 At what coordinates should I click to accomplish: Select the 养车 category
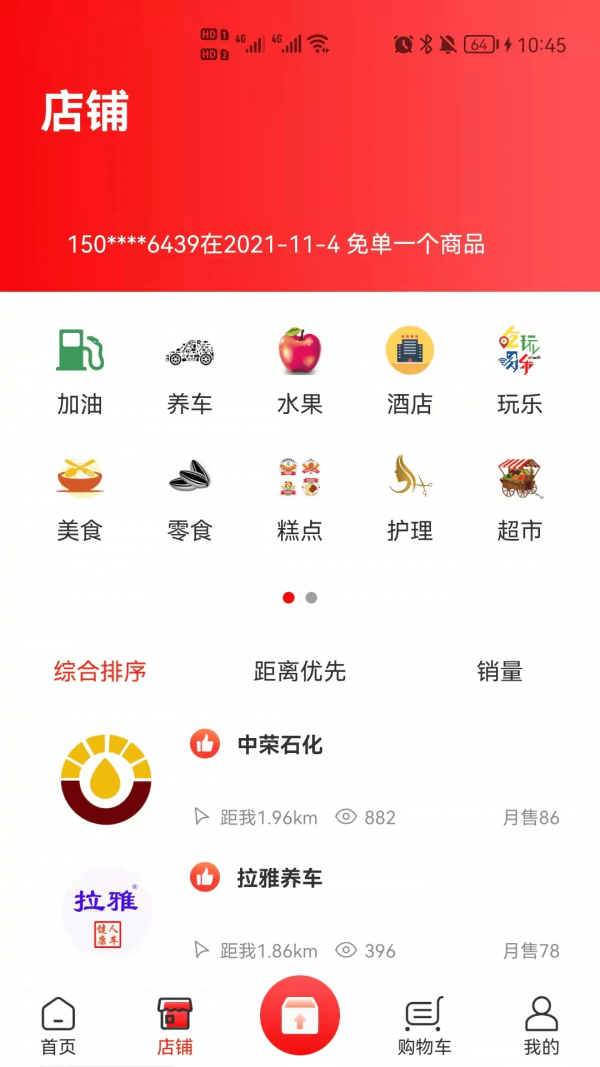190,370
